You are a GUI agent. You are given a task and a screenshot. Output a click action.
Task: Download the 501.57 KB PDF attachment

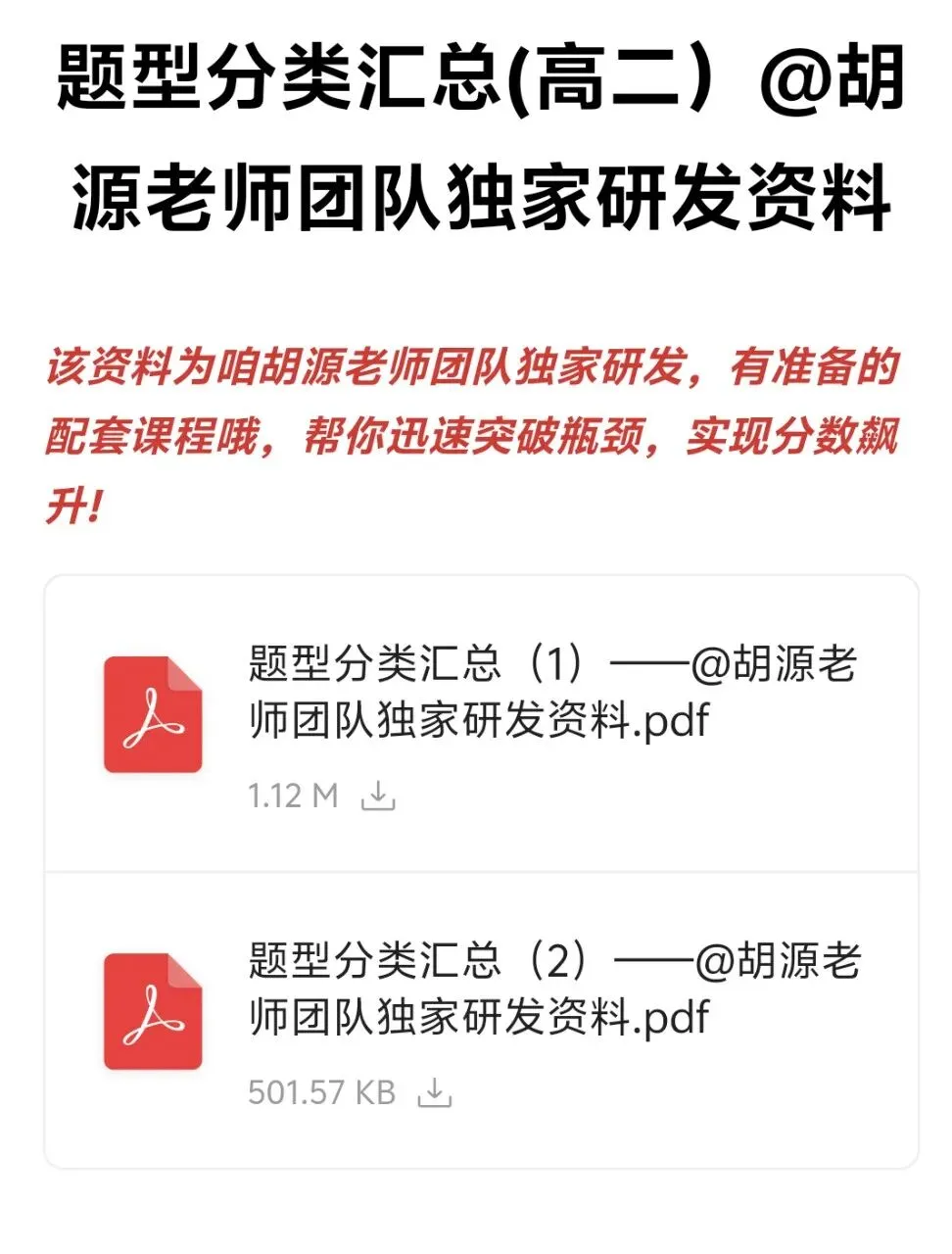point(435,1091)
